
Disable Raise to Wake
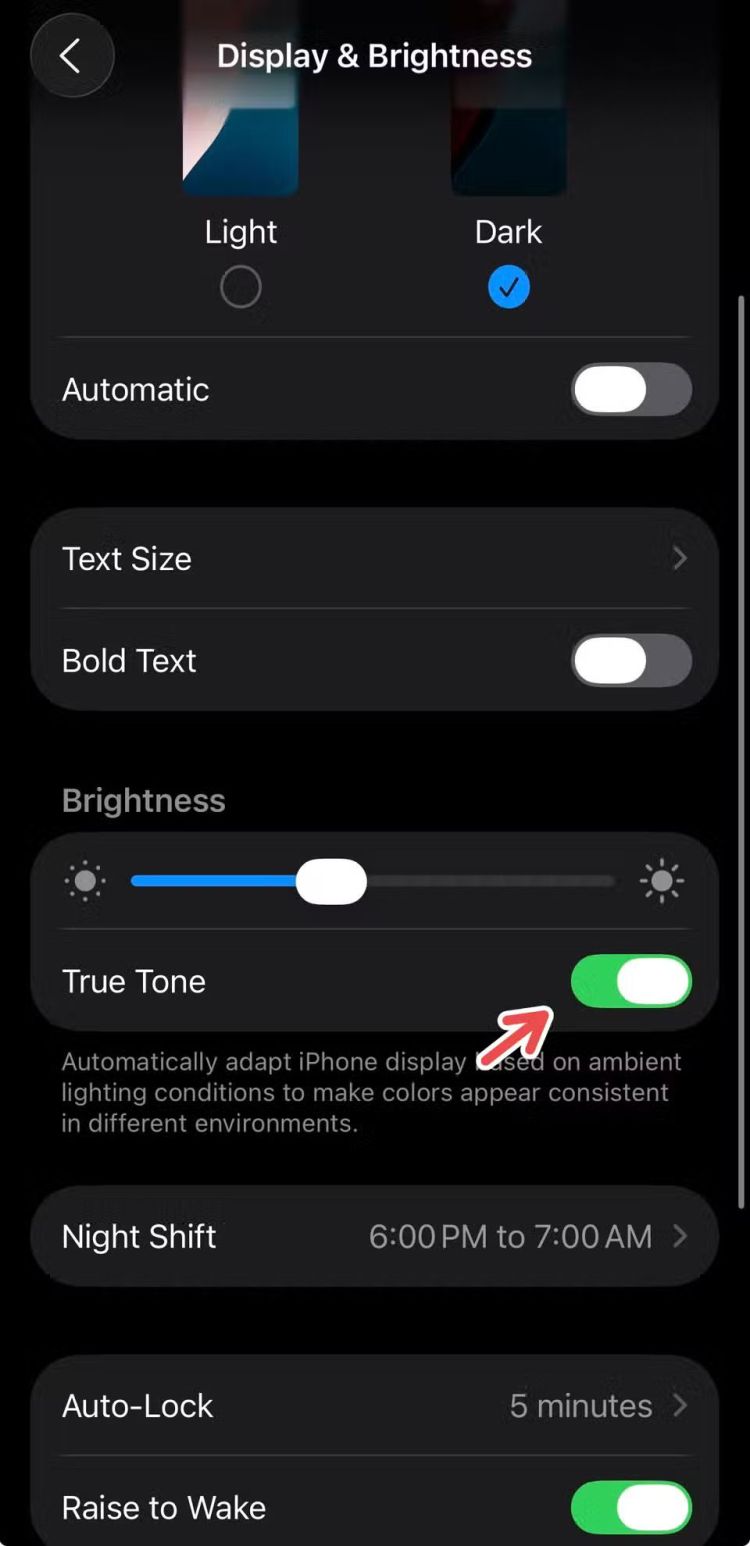point(630,1507)
